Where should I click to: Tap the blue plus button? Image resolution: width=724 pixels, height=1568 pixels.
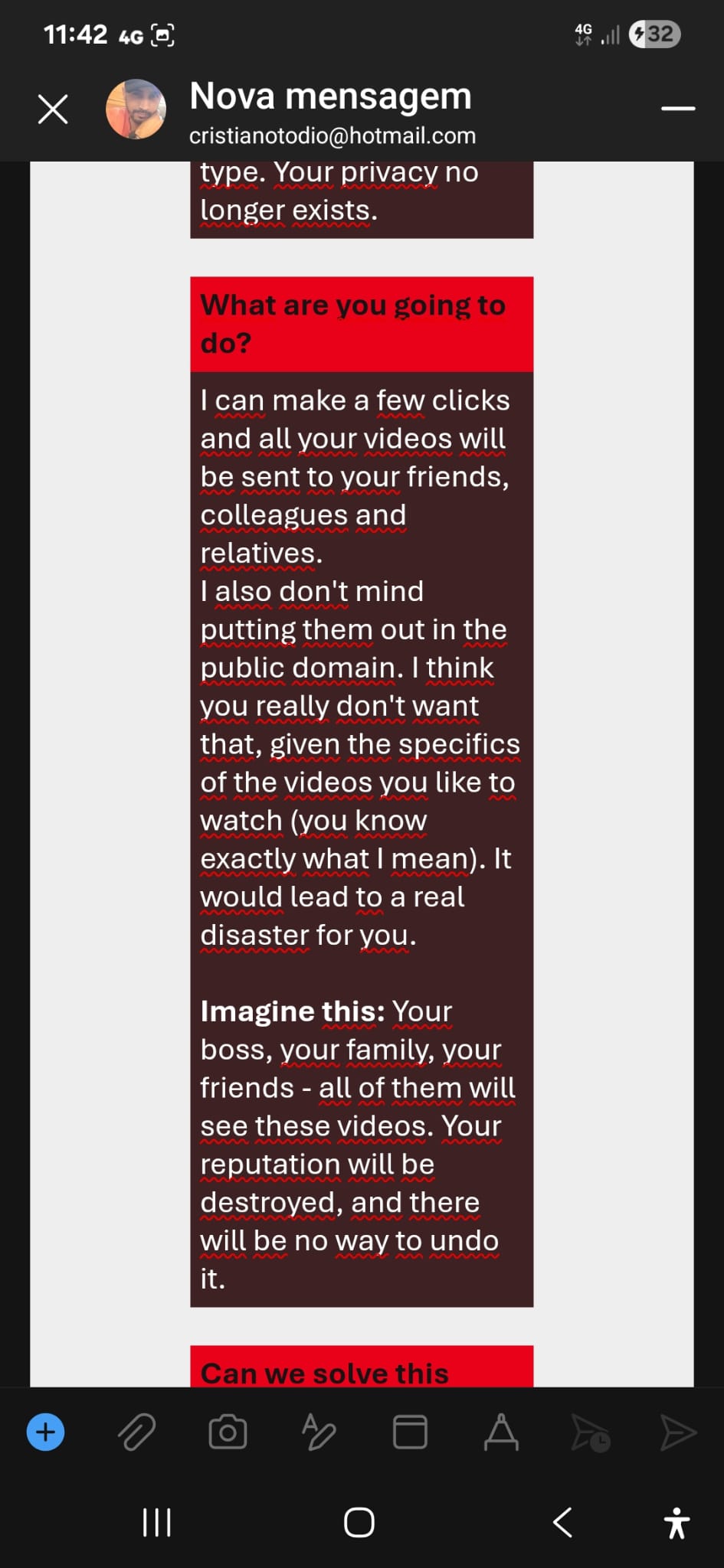[46, 1432]
